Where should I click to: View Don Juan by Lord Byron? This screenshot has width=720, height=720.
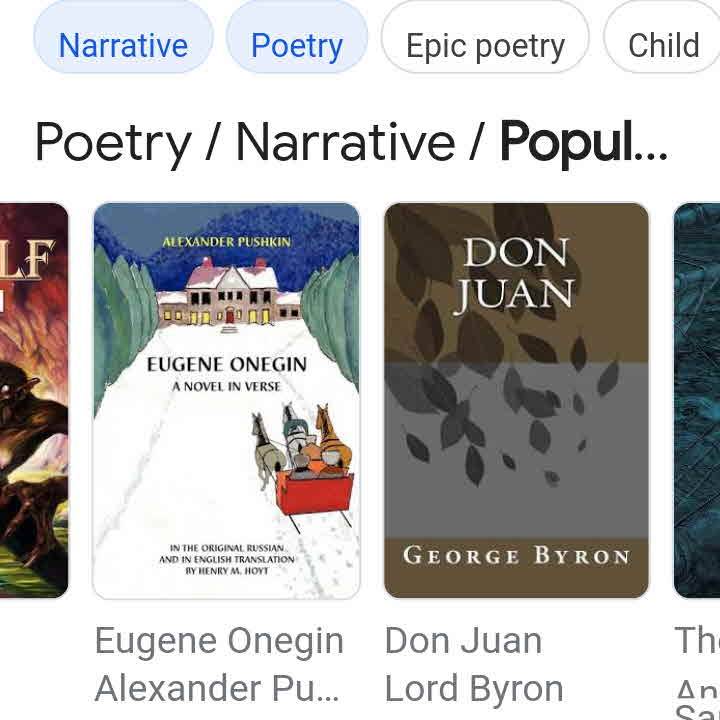click(x=516, y=400)
